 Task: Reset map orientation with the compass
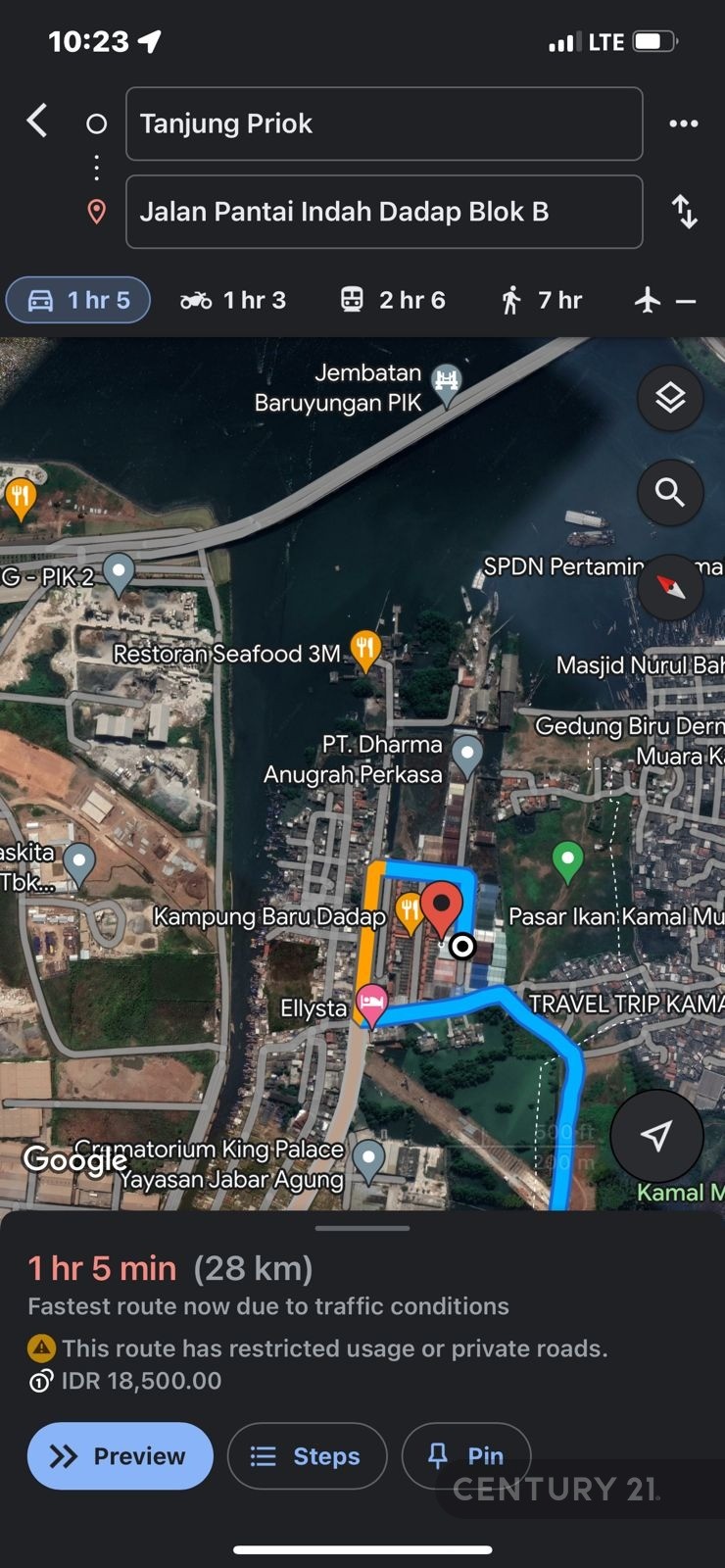tap(670, 586)
